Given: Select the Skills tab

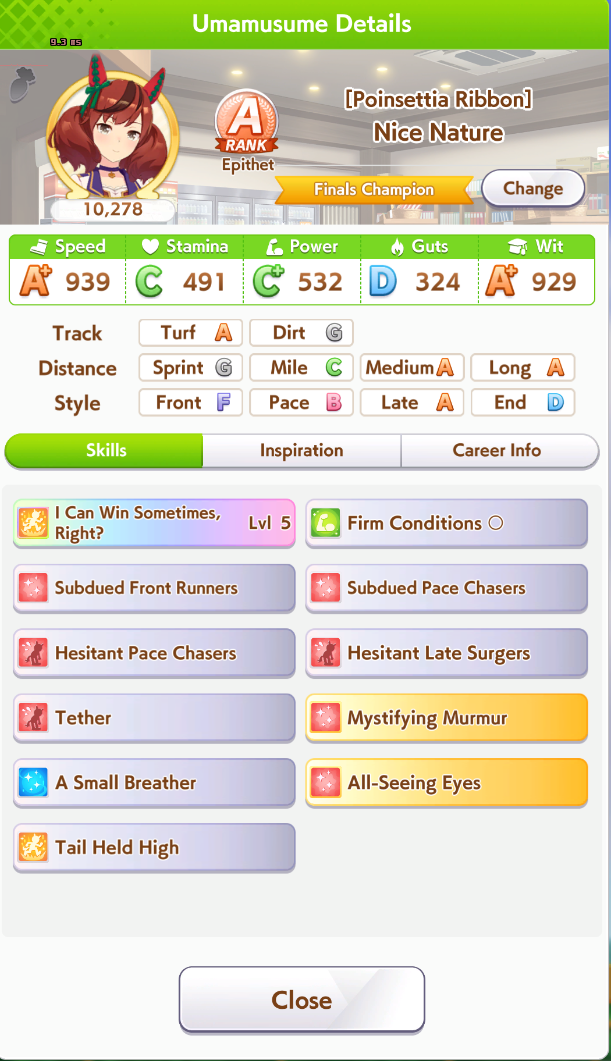Looking at the screenshot, I should [105, 451].
